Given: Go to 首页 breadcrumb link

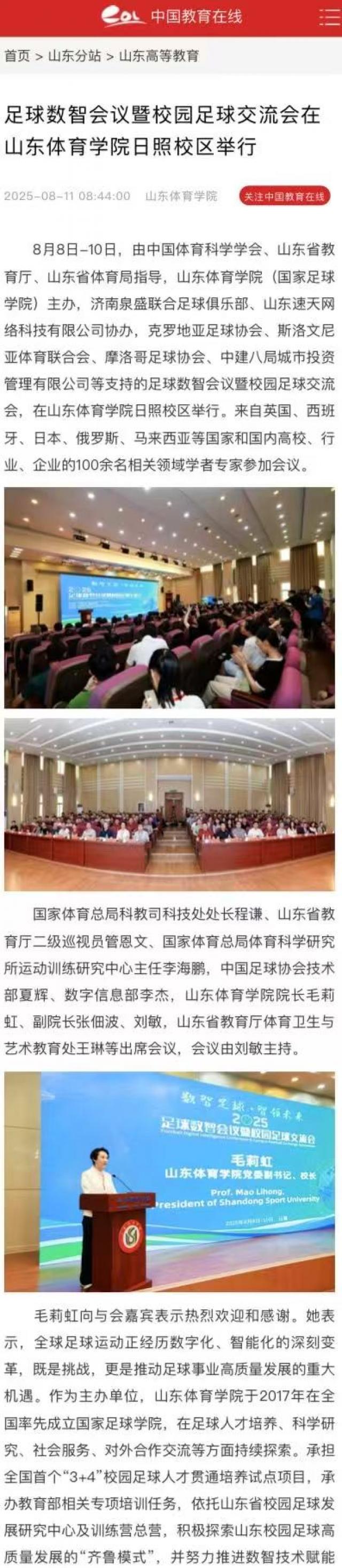Looking at the screenshot, I should 17,56.
